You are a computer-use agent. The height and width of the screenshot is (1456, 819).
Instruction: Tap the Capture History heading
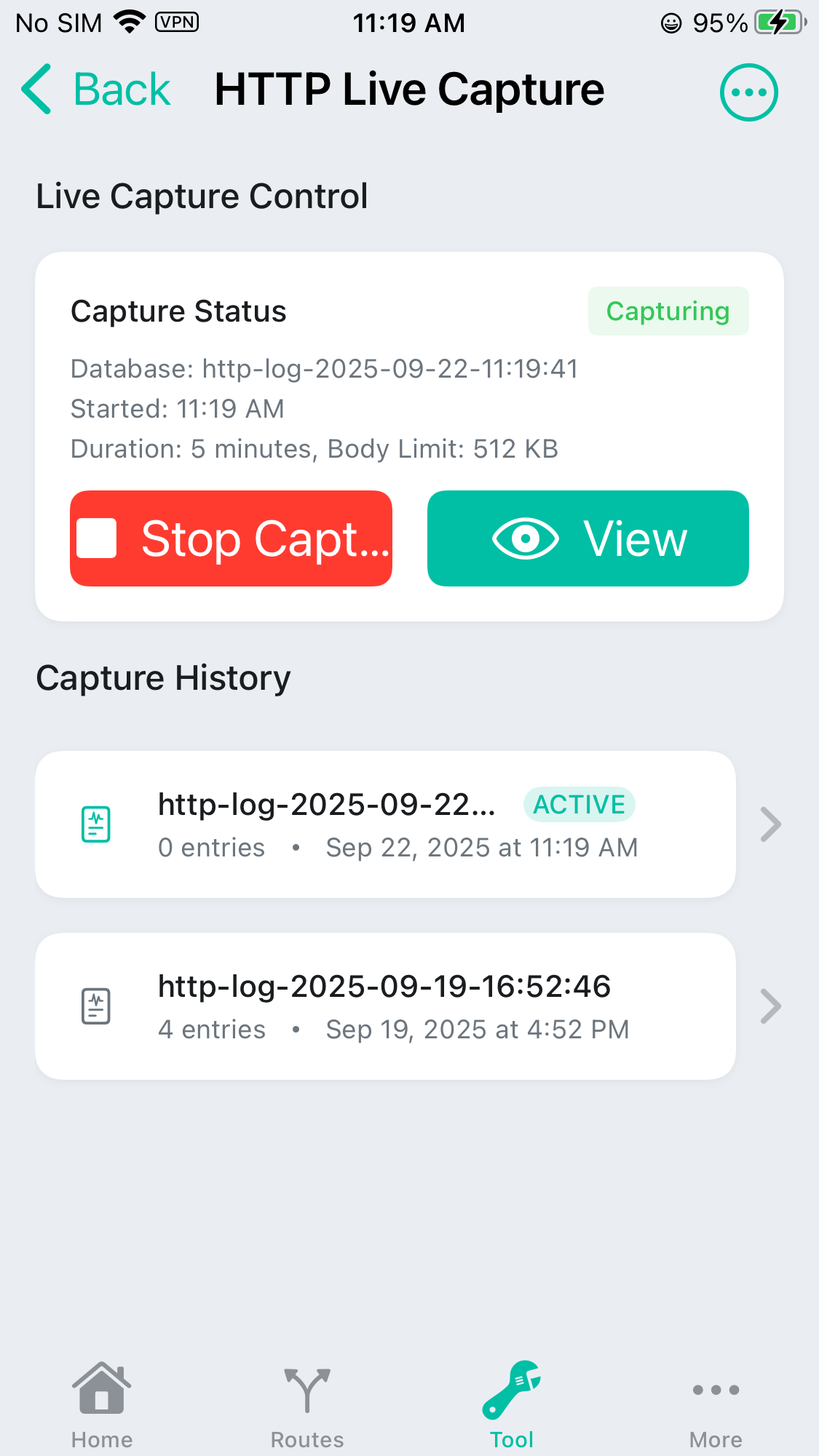163,677
